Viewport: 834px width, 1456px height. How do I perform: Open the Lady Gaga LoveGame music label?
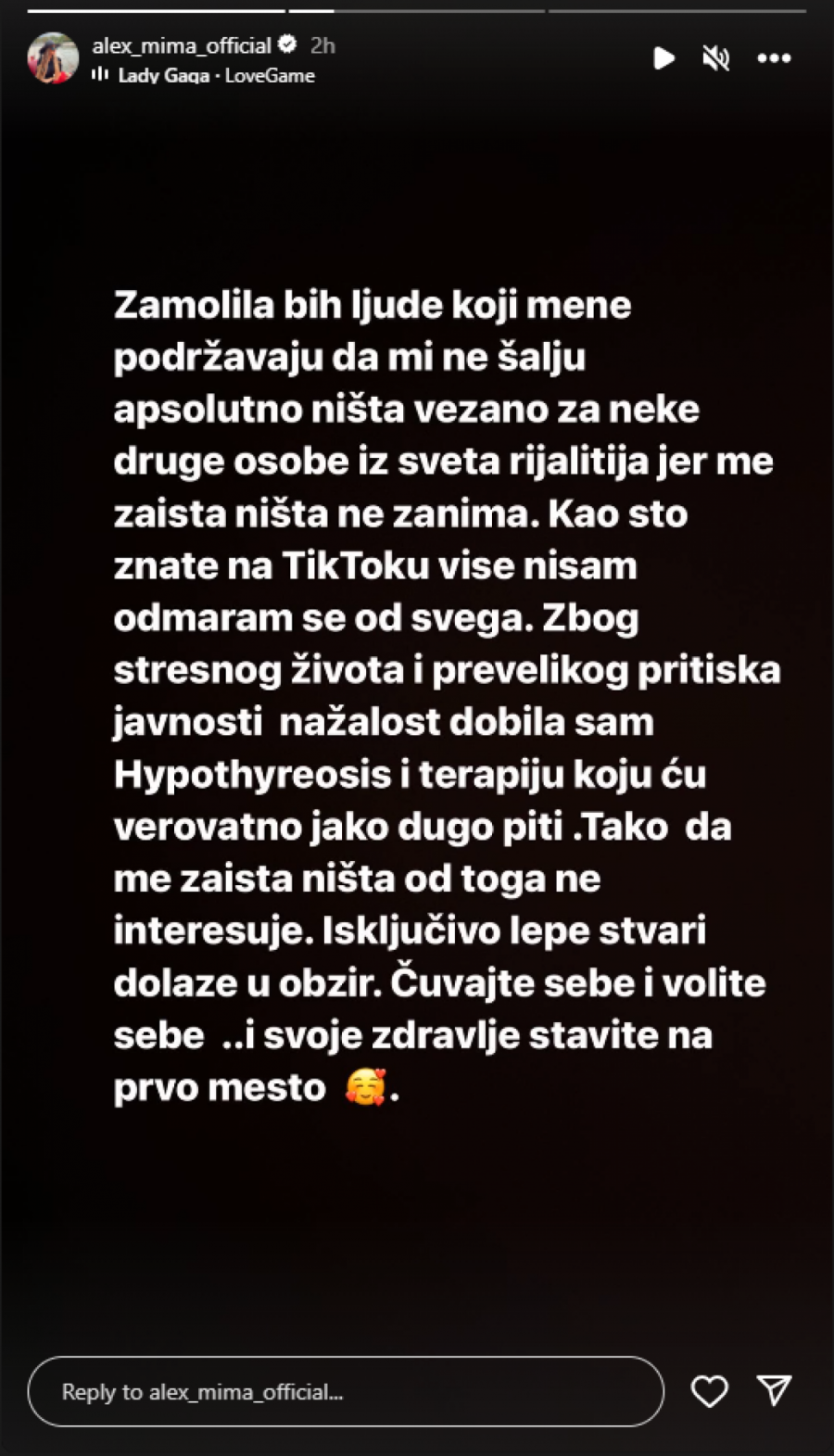215,76
